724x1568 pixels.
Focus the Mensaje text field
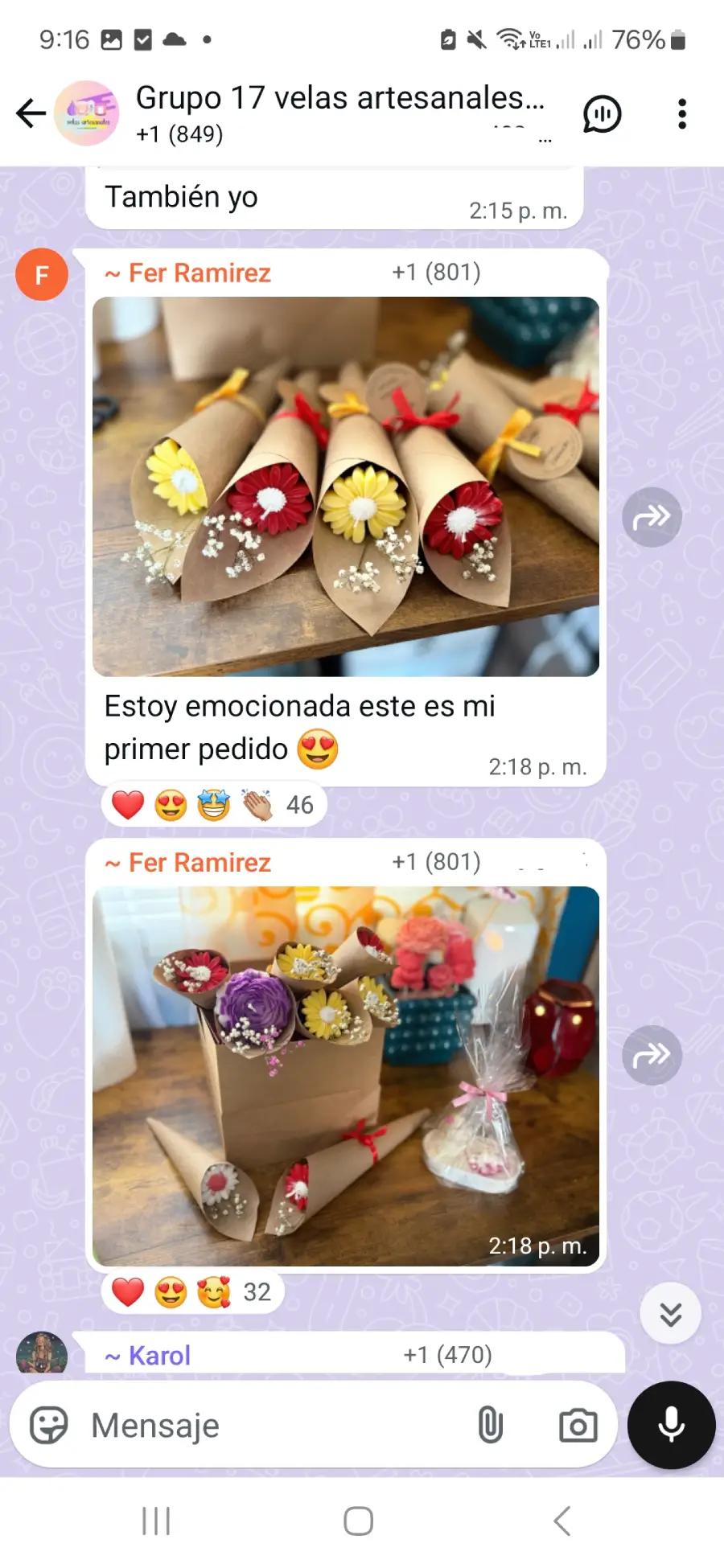(x=274, y=1426)
